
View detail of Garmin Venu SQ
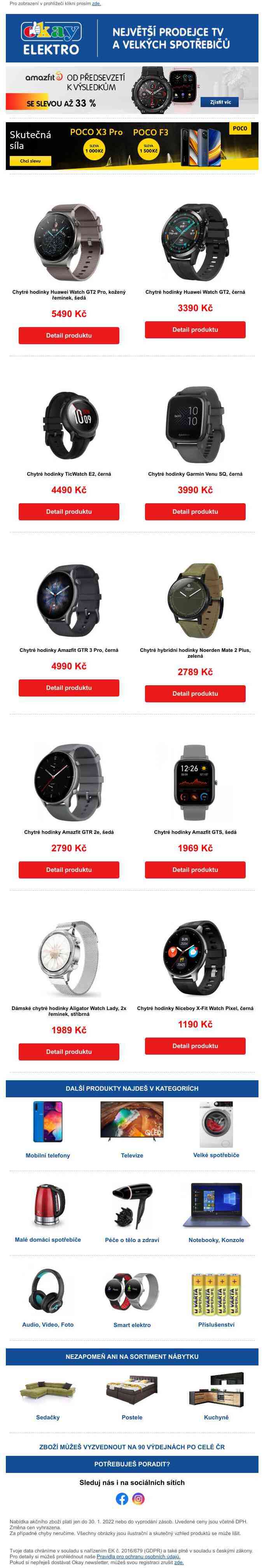[195, 511]
